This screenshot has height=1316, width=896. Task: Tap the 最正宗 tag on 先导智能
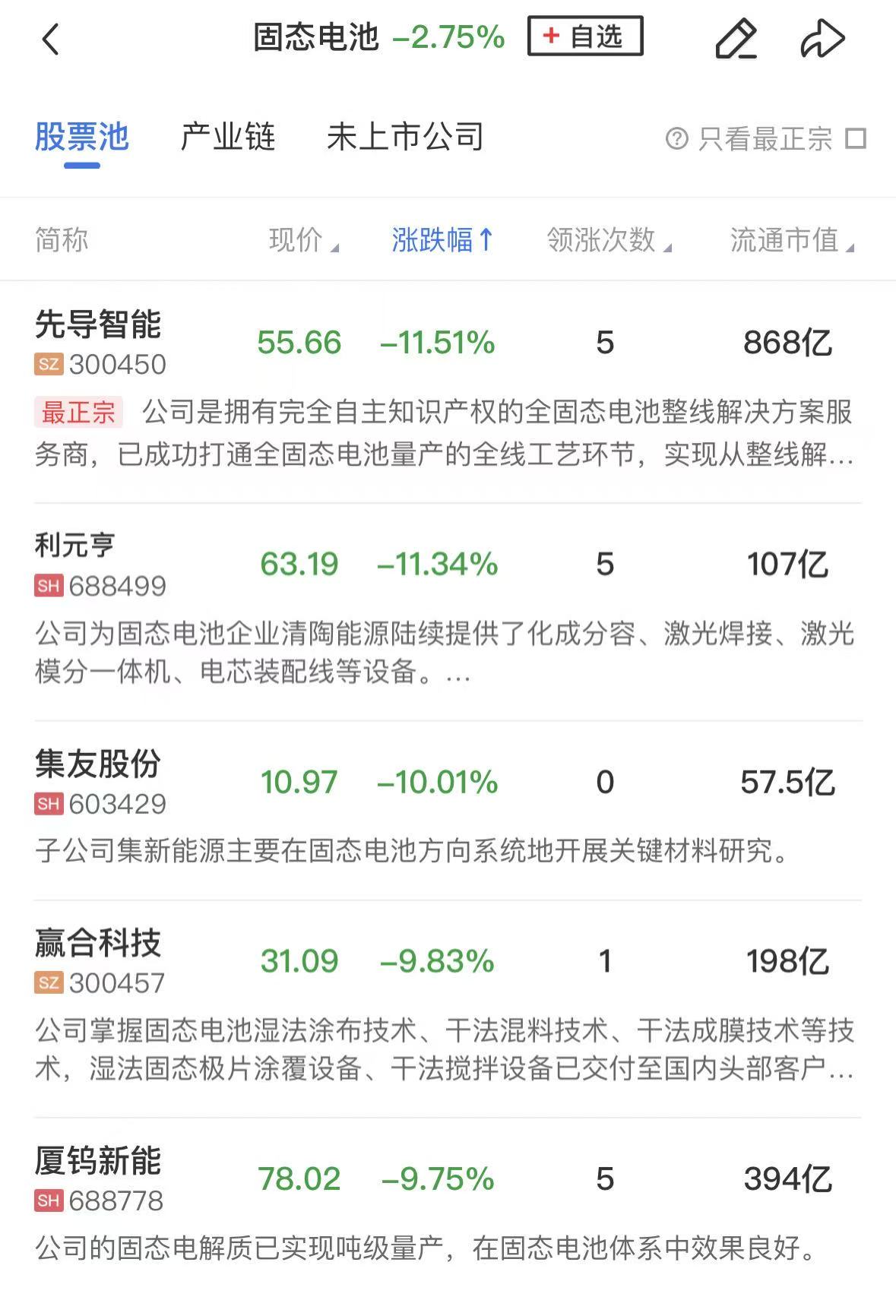click(79, 413)
